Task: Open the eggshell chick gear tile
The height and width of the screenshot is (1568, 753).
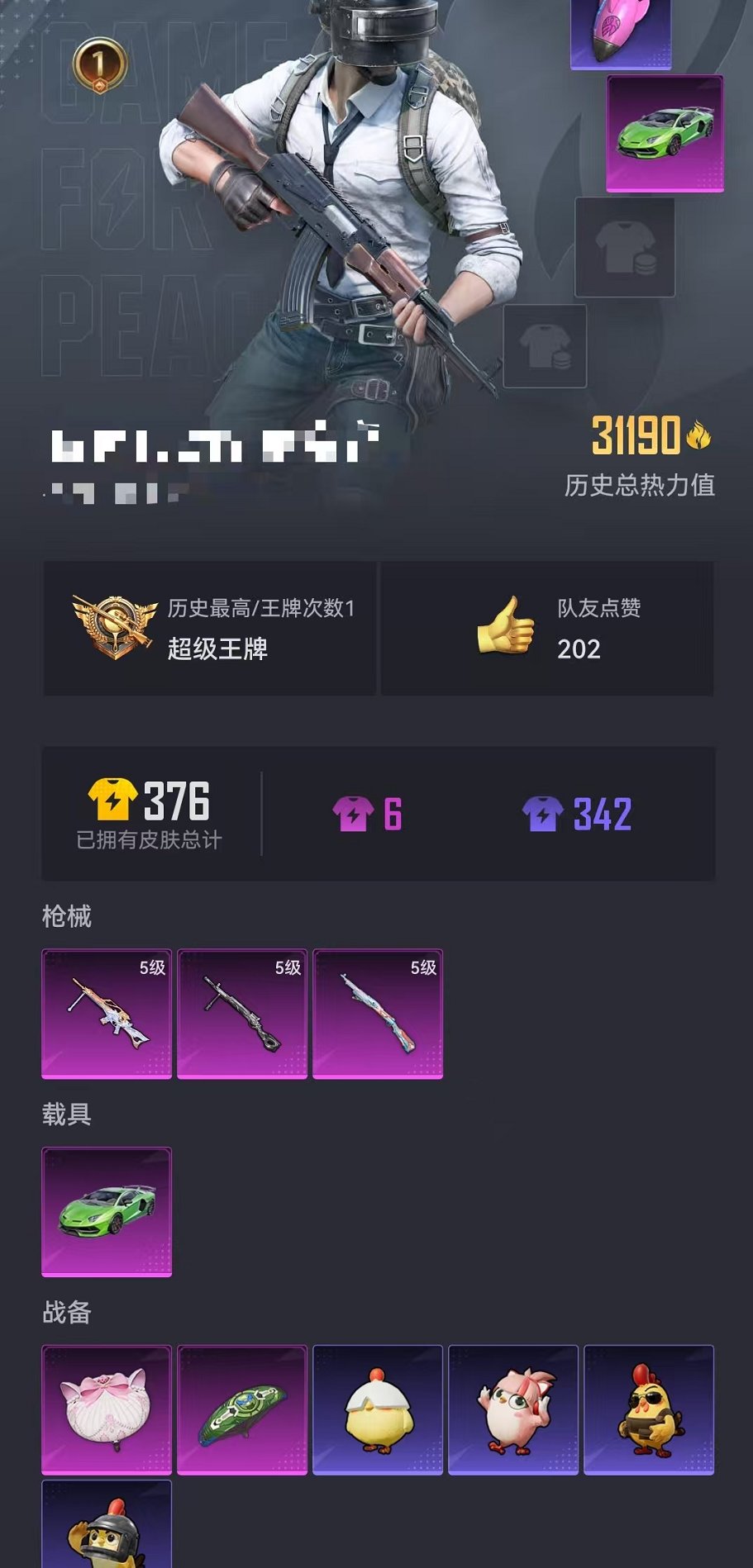Action: 378,1409
